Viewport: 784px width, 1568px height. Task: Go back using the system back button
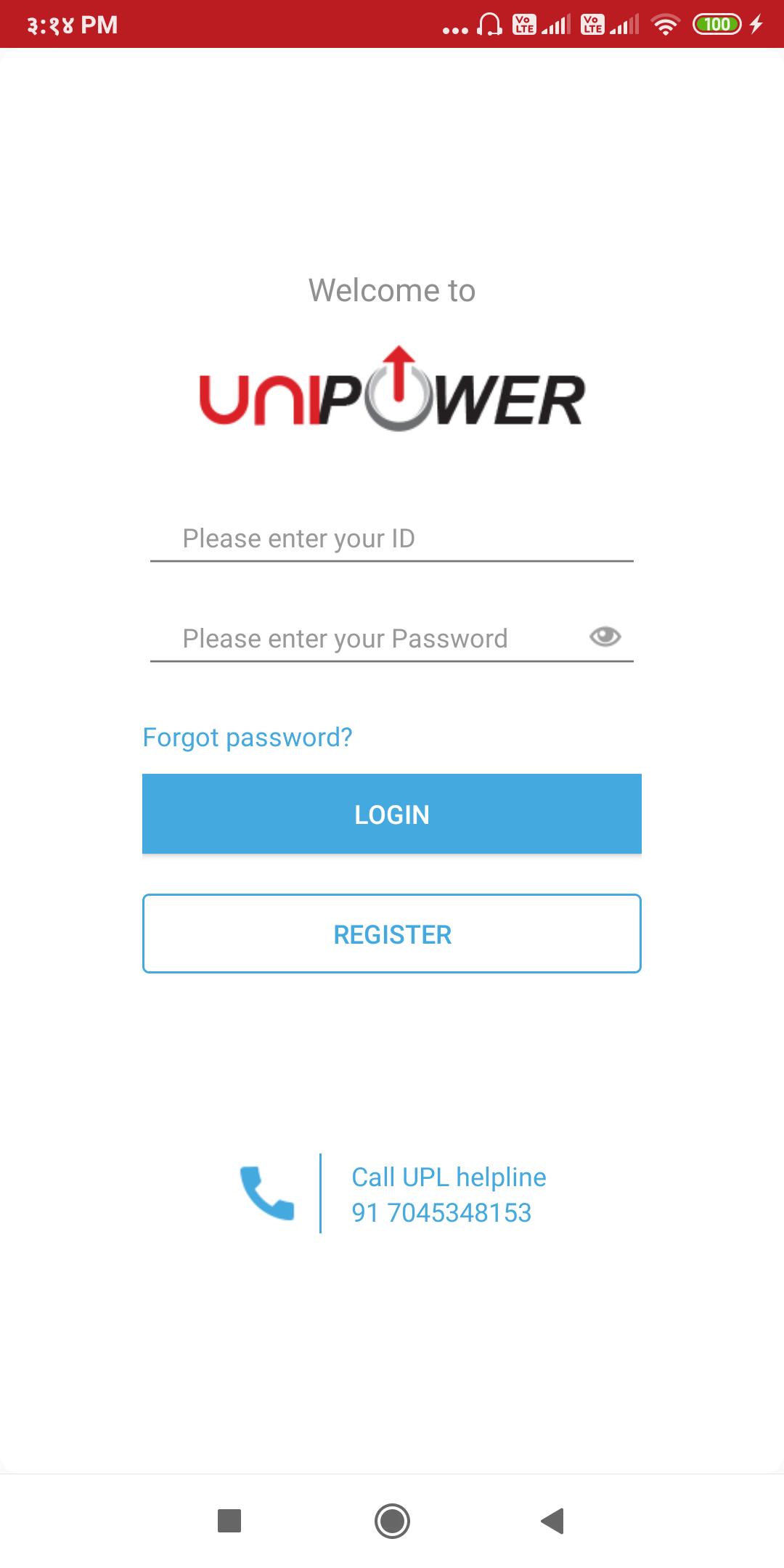[553, 1520]
